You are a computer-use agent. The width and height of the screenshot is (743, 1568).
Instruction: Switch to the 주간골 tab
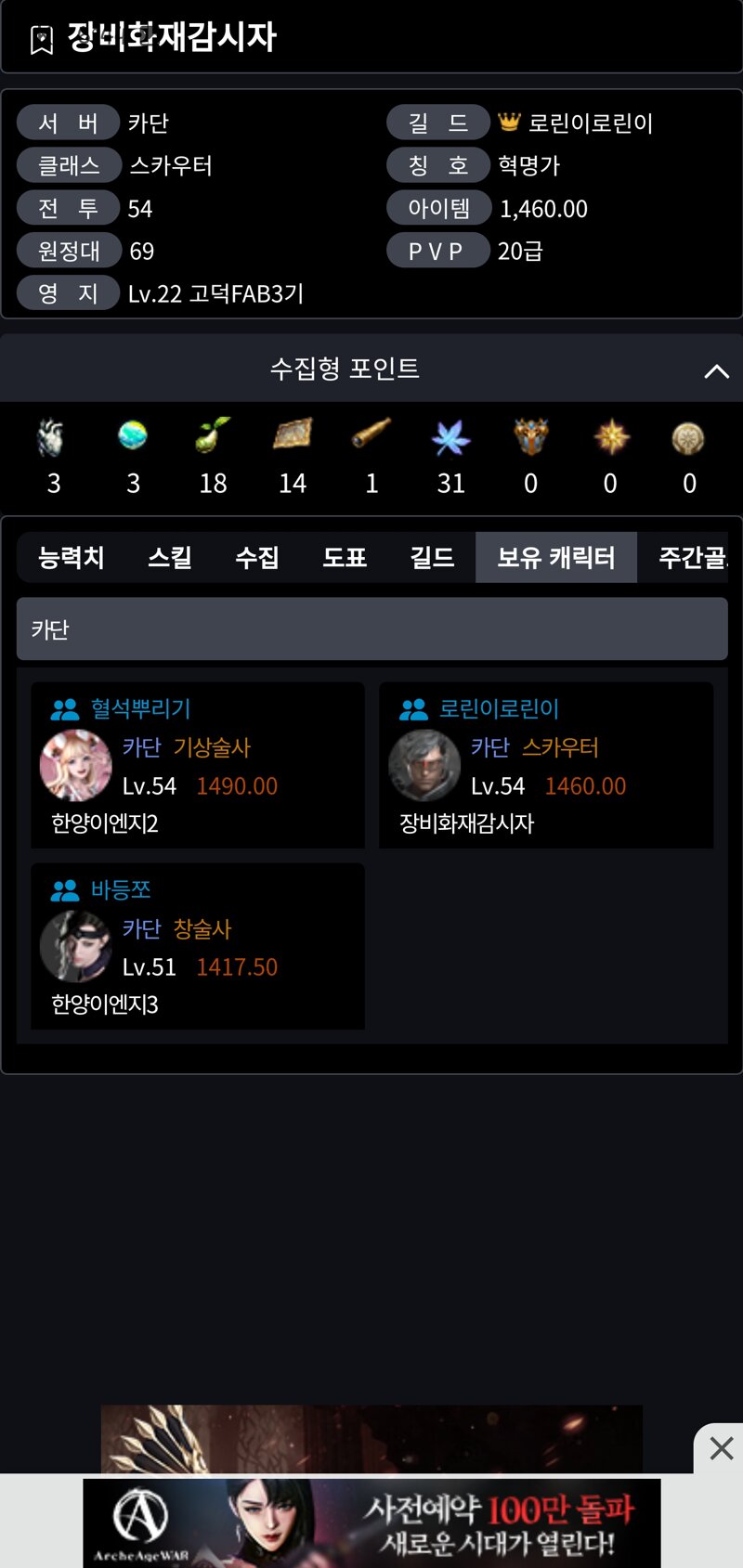(692, 557)
